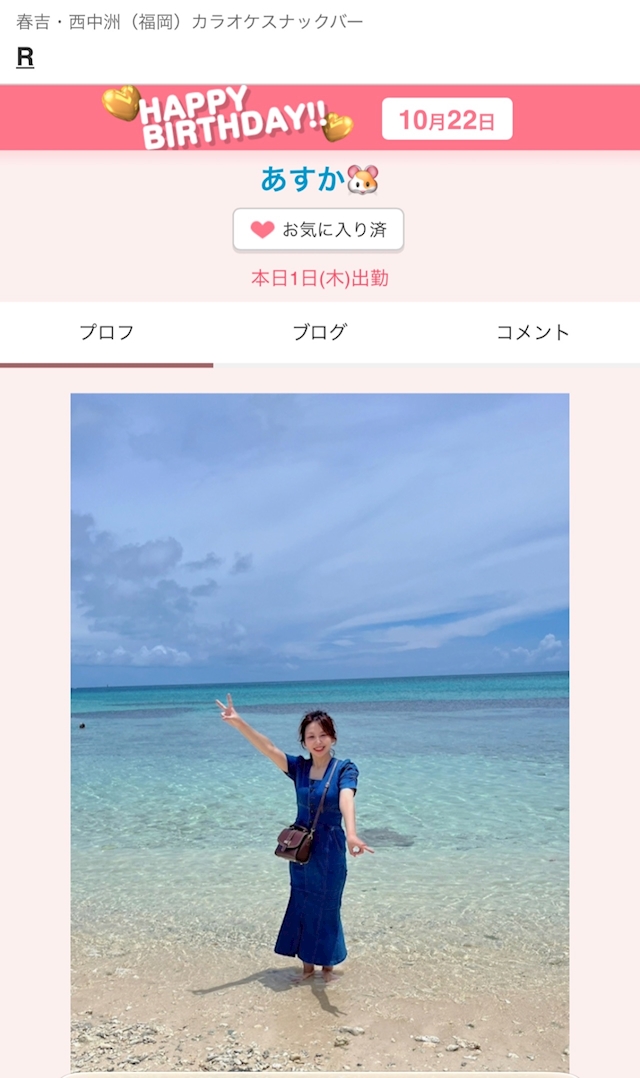Open あすか's beach profile photo
The width and height of the screenshot is (640, 1078).
point(320,733)
